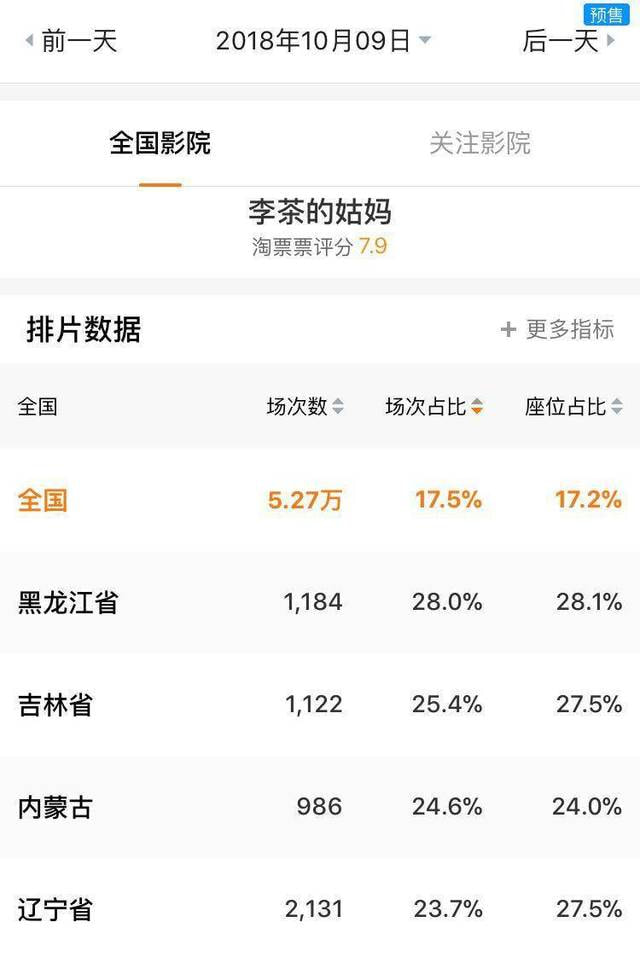
Task: Go to the previous day (前一天)
Action: pos(70,41)
